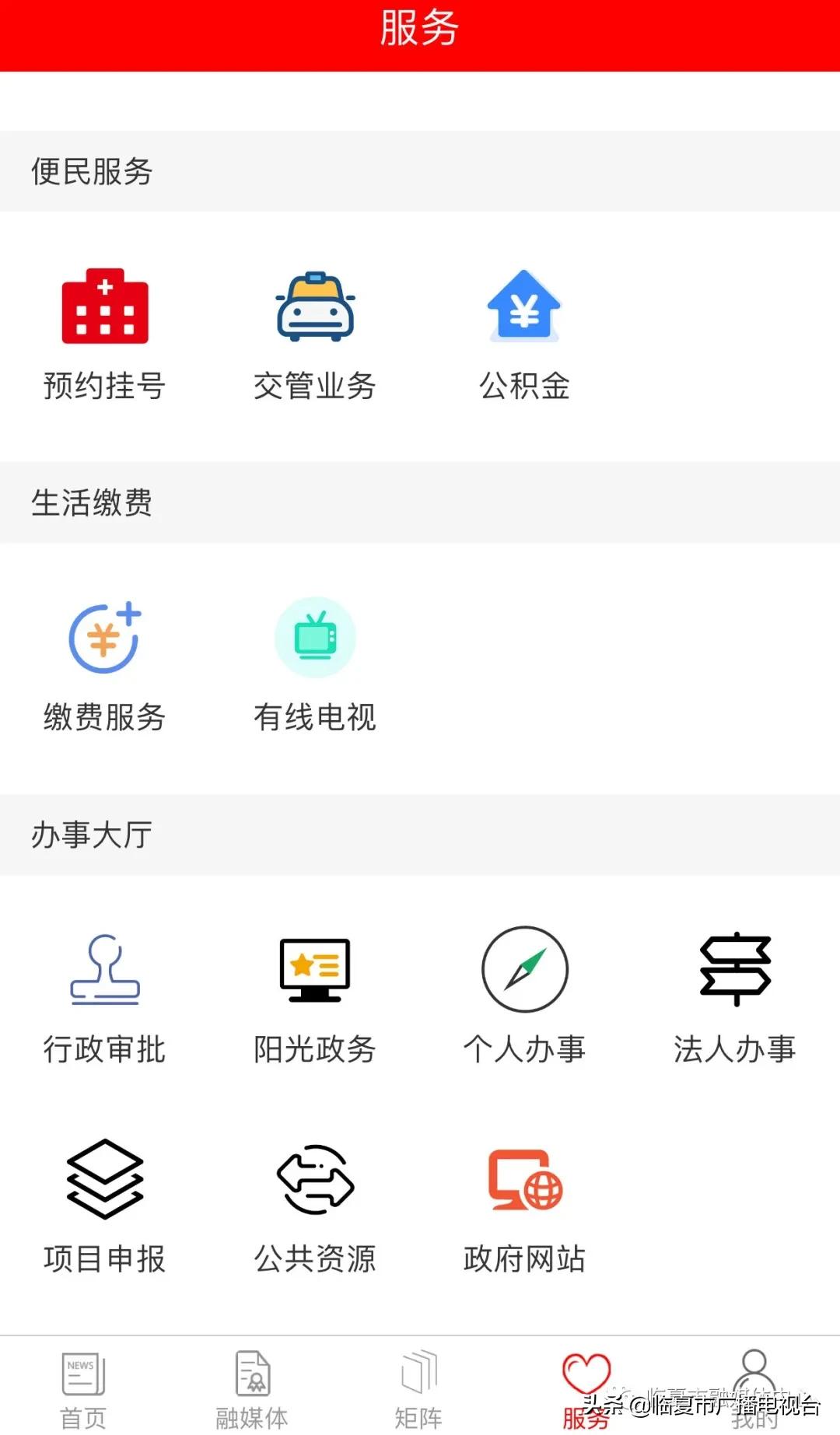Open 有线电视 television icon

pyautogui.click(x=314, y=636)
